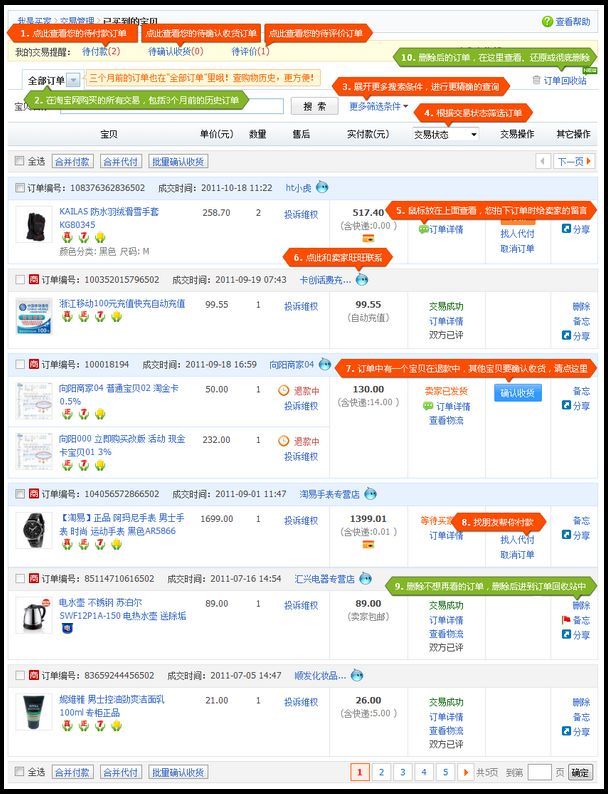
Task: Show 待评价 orders awaiting review
Action: pos(250,51)
